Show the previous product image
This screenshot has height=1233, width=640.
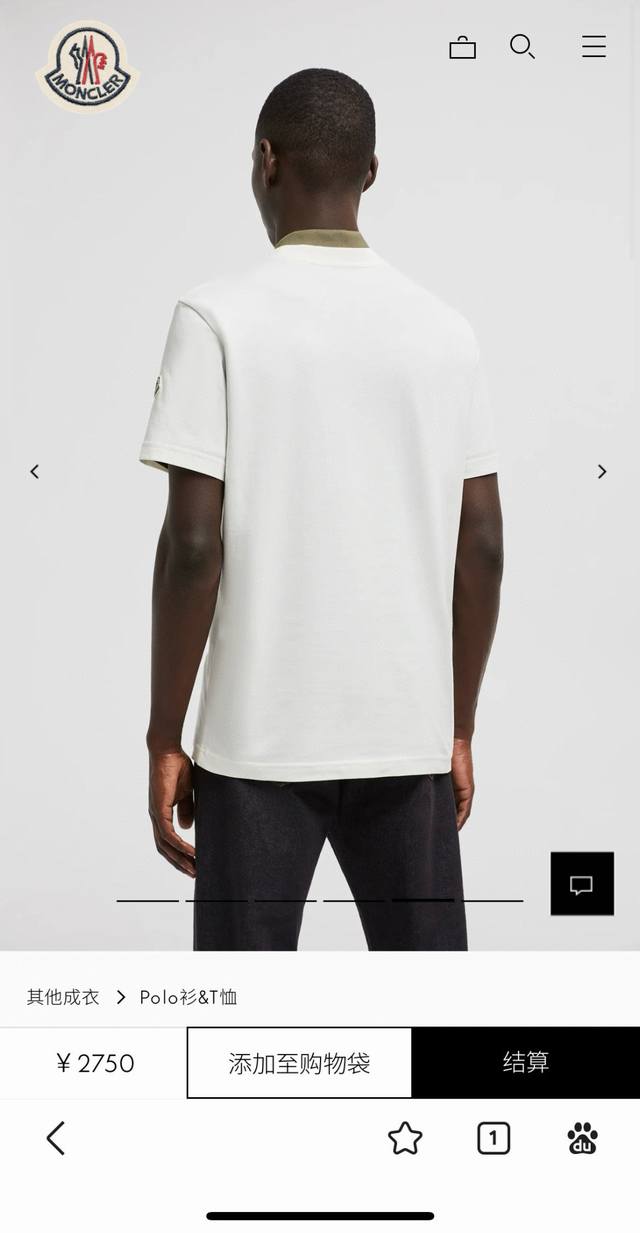point(34,471)
